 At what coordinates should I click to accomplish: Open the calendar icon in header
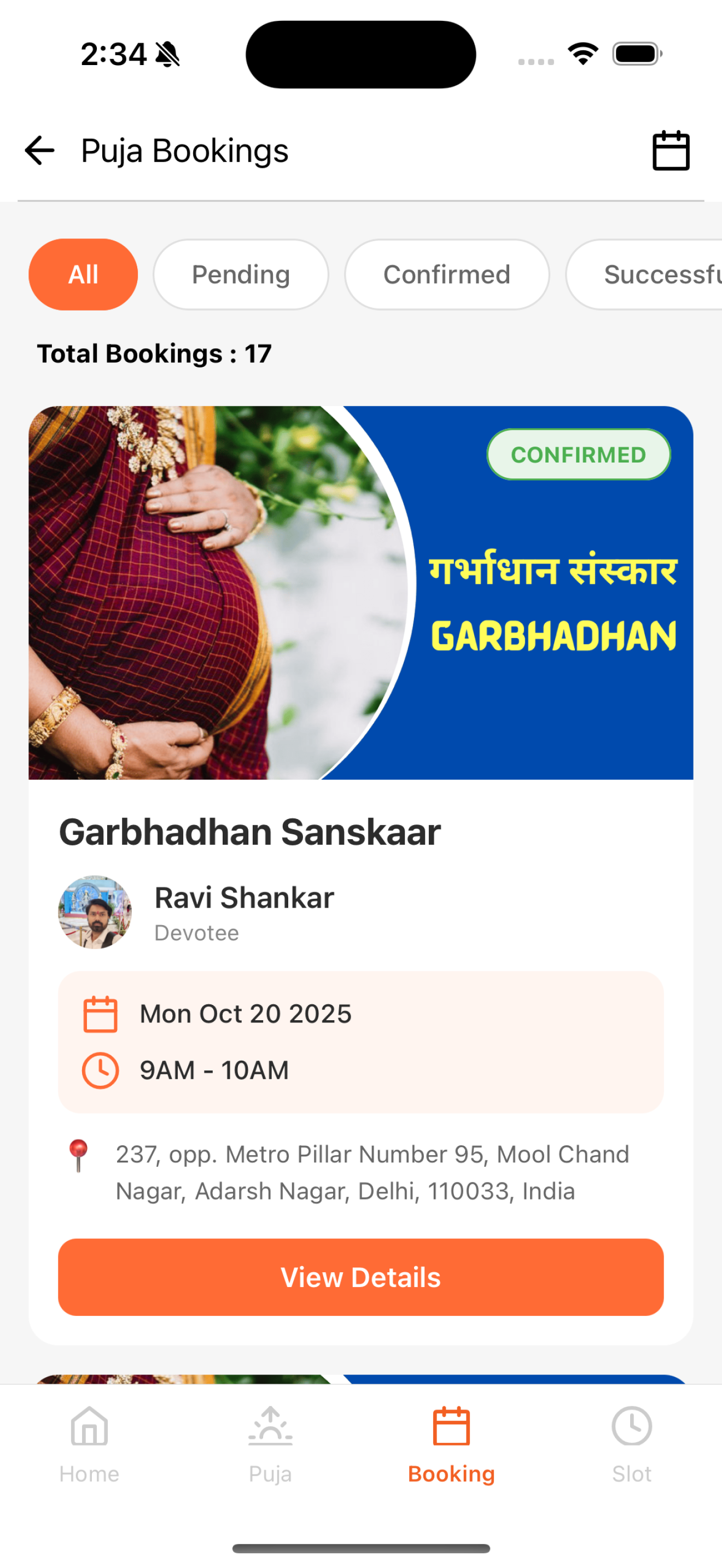tap(670, 150)
